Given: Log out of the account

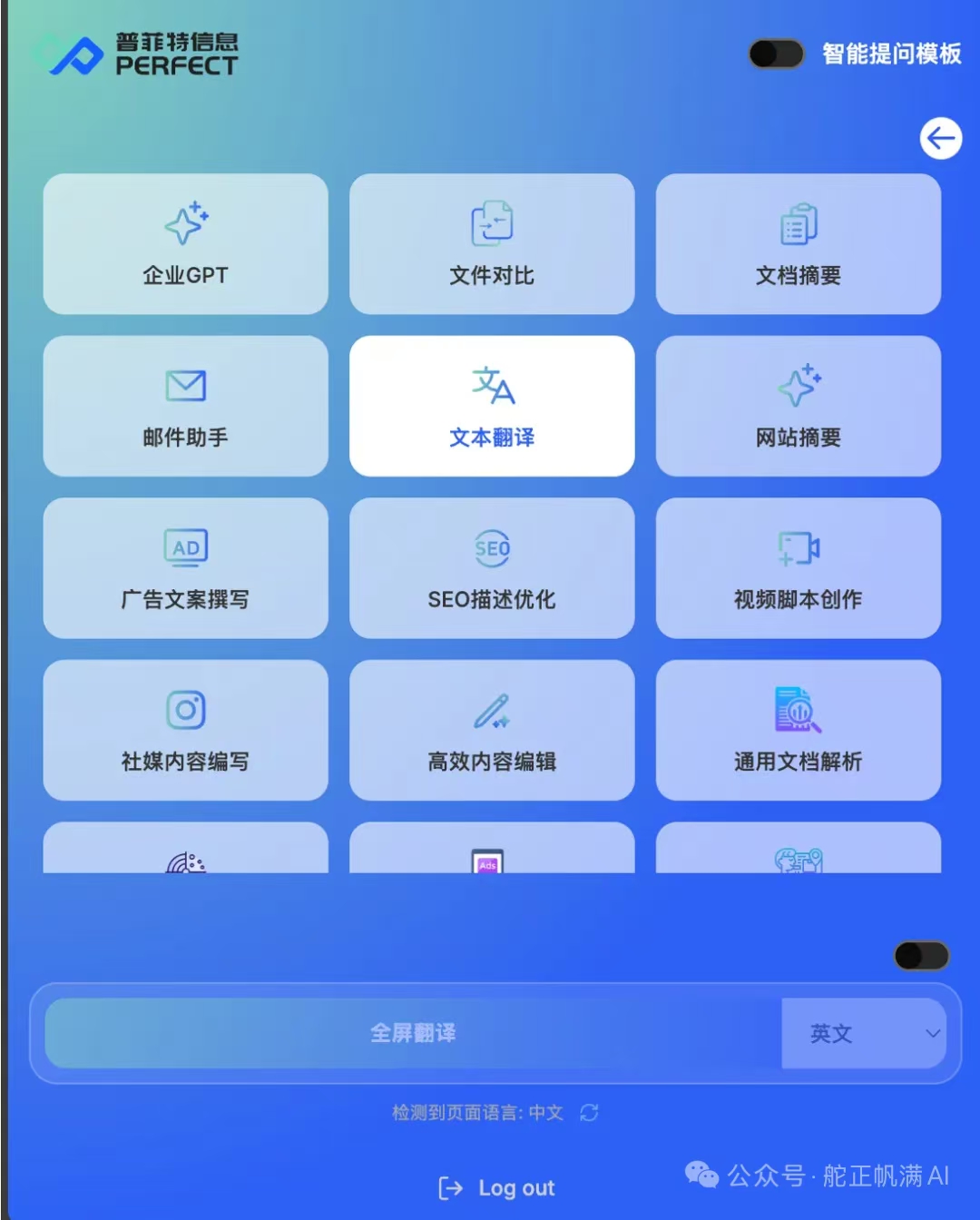Looking at the screenshot, I should click(x=497, y=1188).
